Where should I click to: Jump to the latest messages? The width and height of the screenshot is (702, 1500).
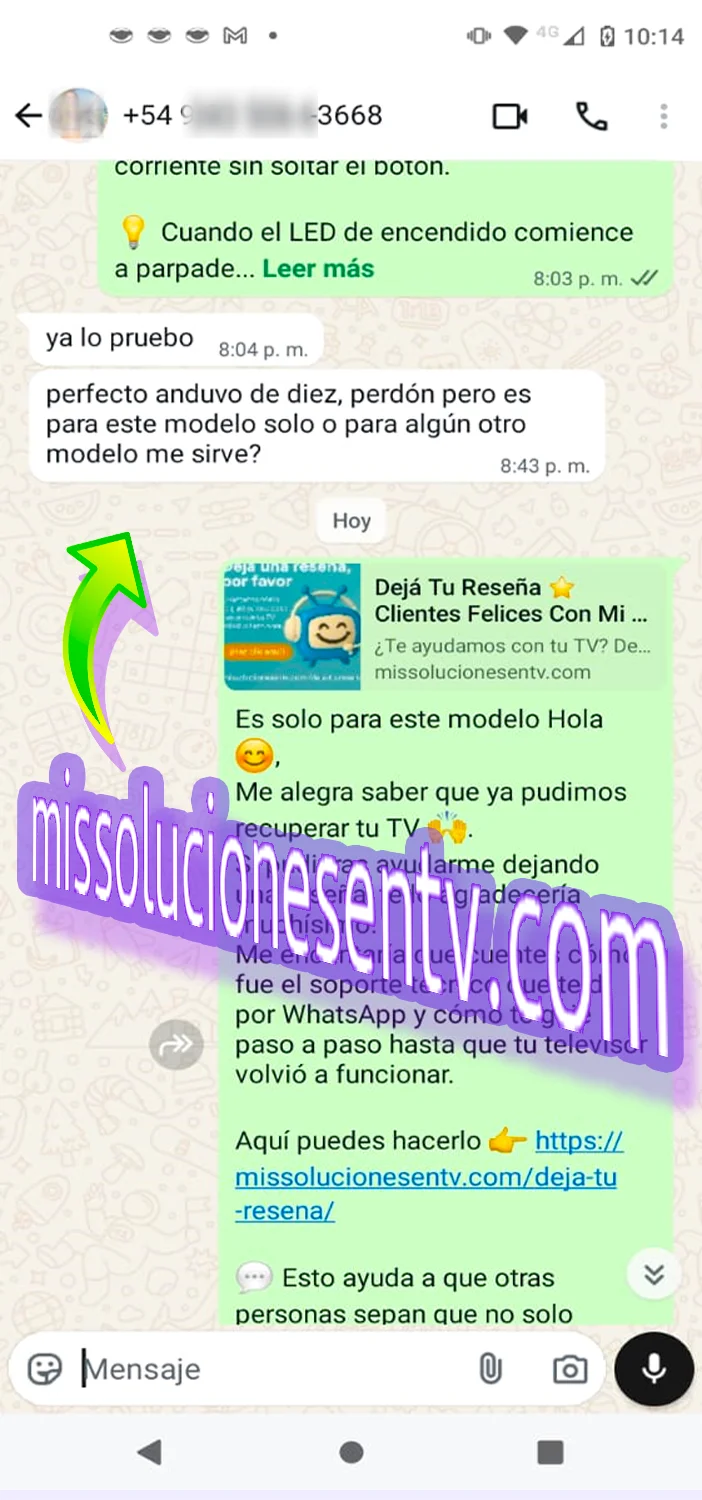654,1274
